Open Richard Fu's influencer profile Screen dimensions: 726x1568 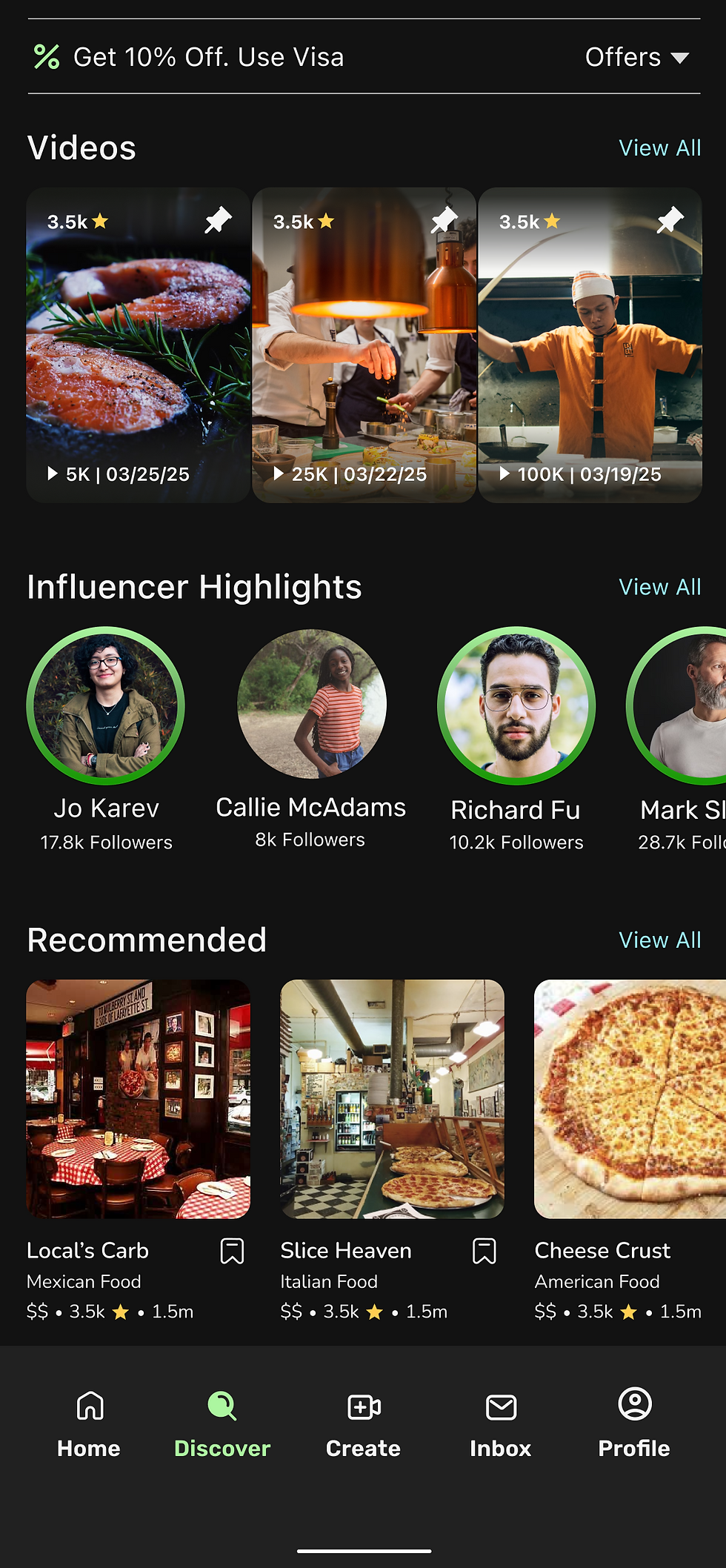516,705
